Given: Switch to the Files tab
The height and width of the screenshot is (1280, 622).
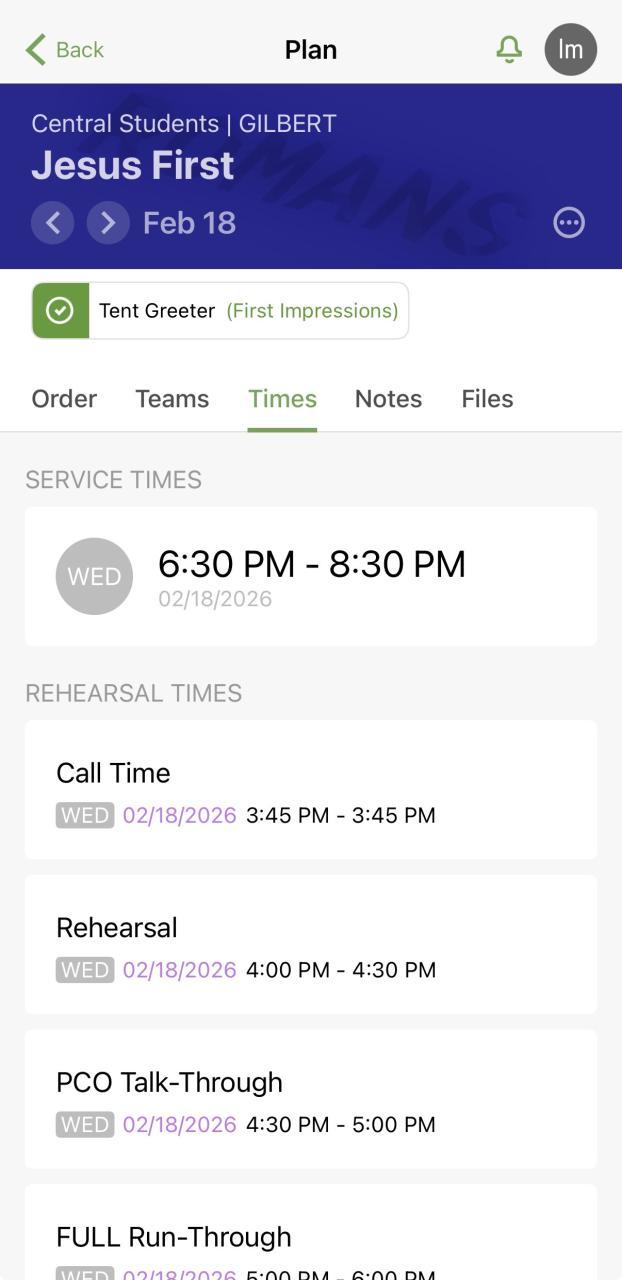Looking at the screenshot, I should tap(487, 399).
